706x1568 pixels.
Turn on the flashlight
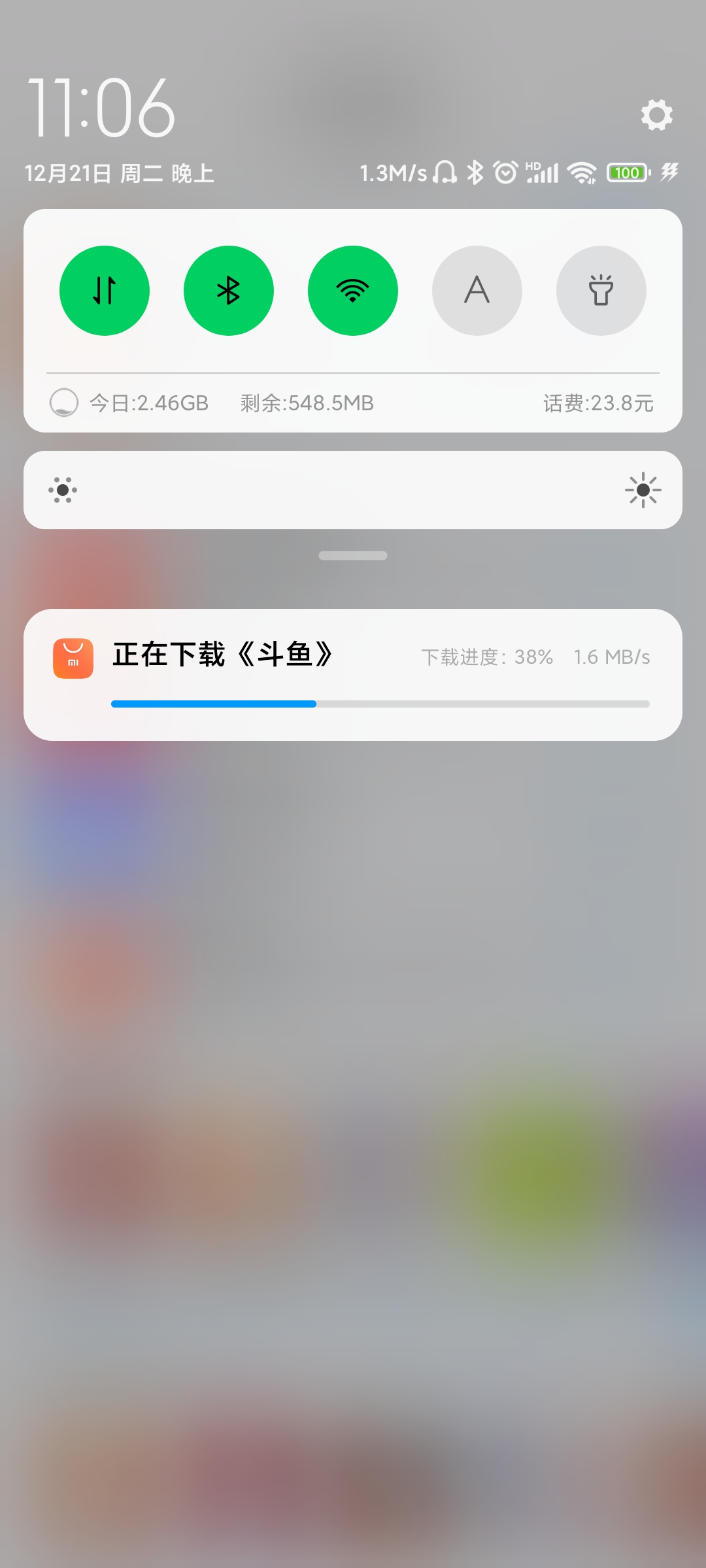[601, 291]
